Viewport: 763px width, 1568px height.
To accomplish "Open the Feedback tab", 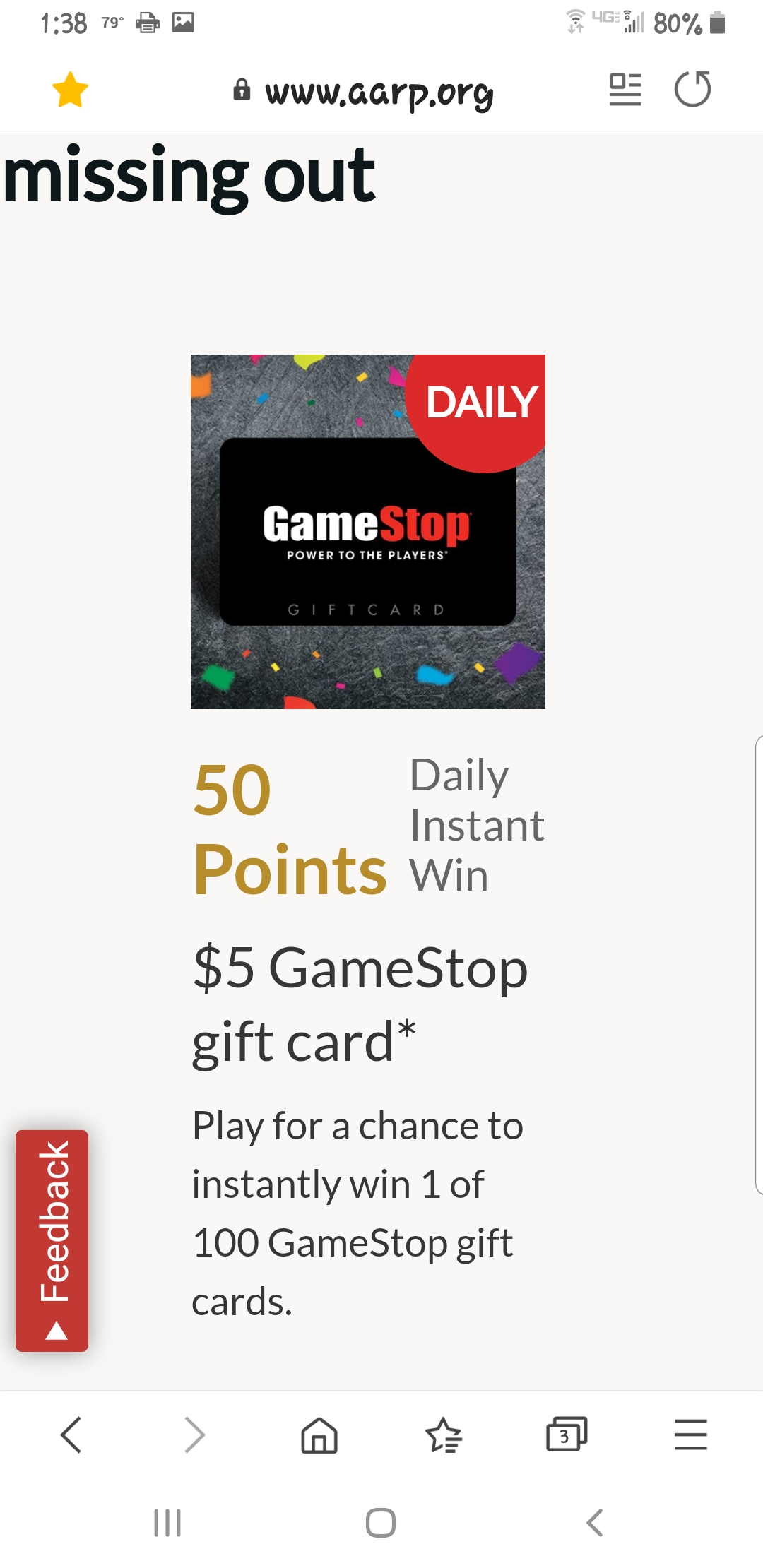I will coord(52,1240).
